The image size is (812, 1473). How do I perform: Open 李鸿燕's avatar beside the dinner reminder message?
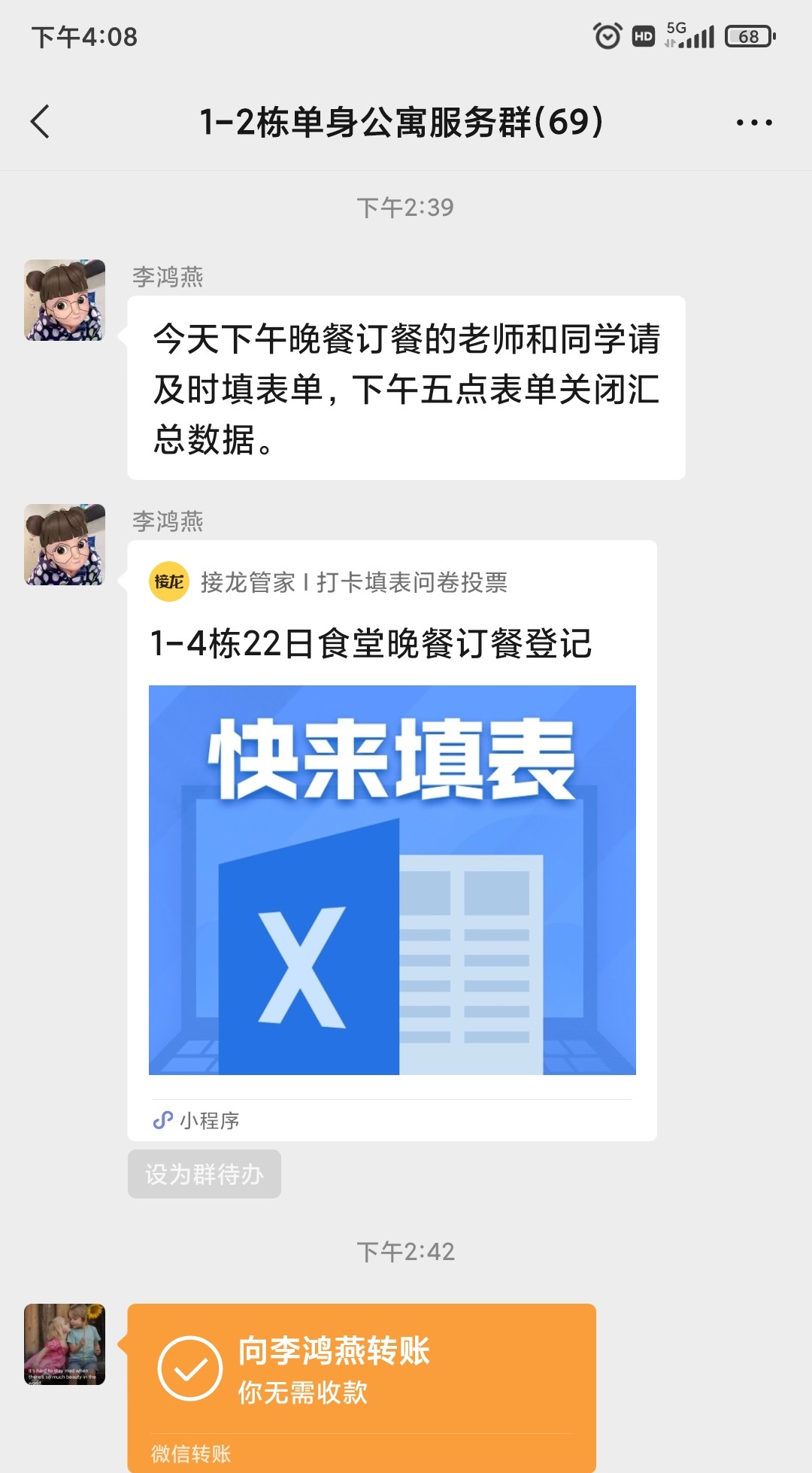[65, 300]
